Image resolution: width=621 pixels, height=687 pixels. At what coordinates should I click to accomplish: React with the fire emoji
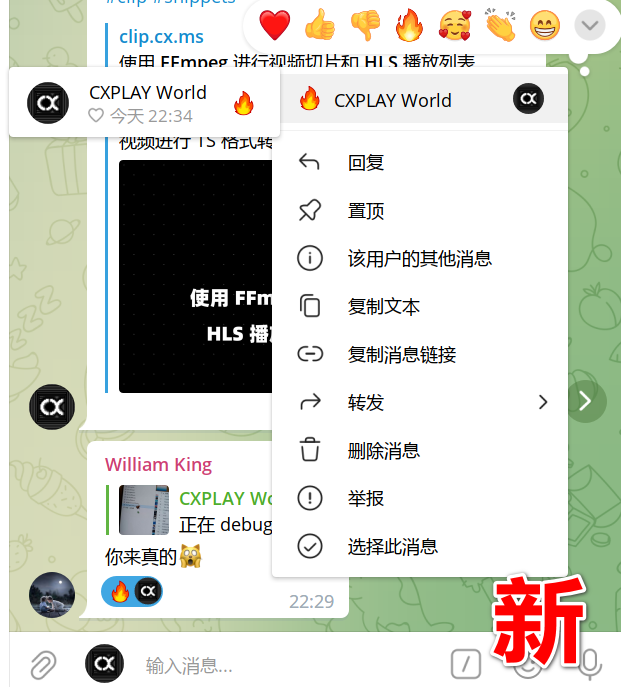410,24
